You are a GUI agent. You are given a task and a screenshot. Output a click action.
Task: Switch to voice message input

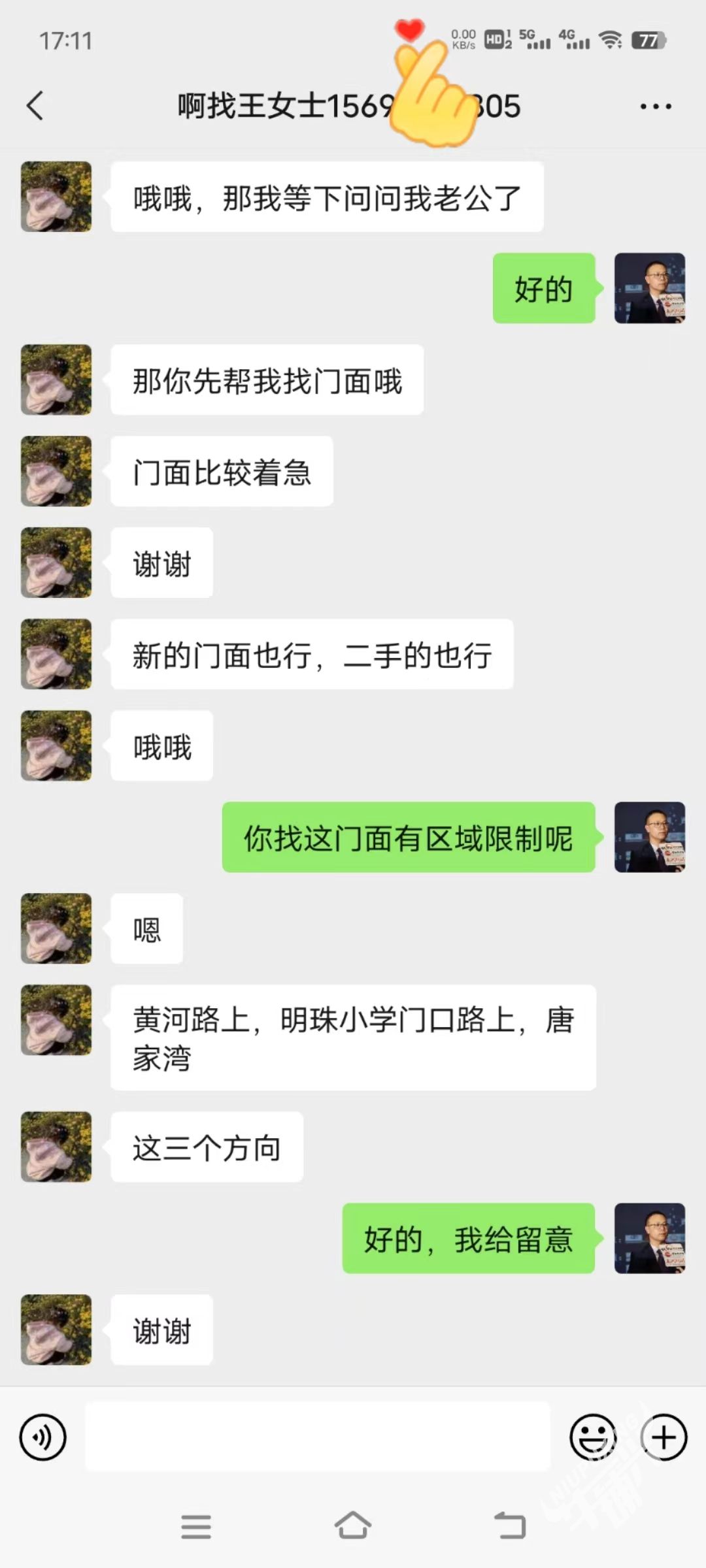click(x=43, y=1437)
